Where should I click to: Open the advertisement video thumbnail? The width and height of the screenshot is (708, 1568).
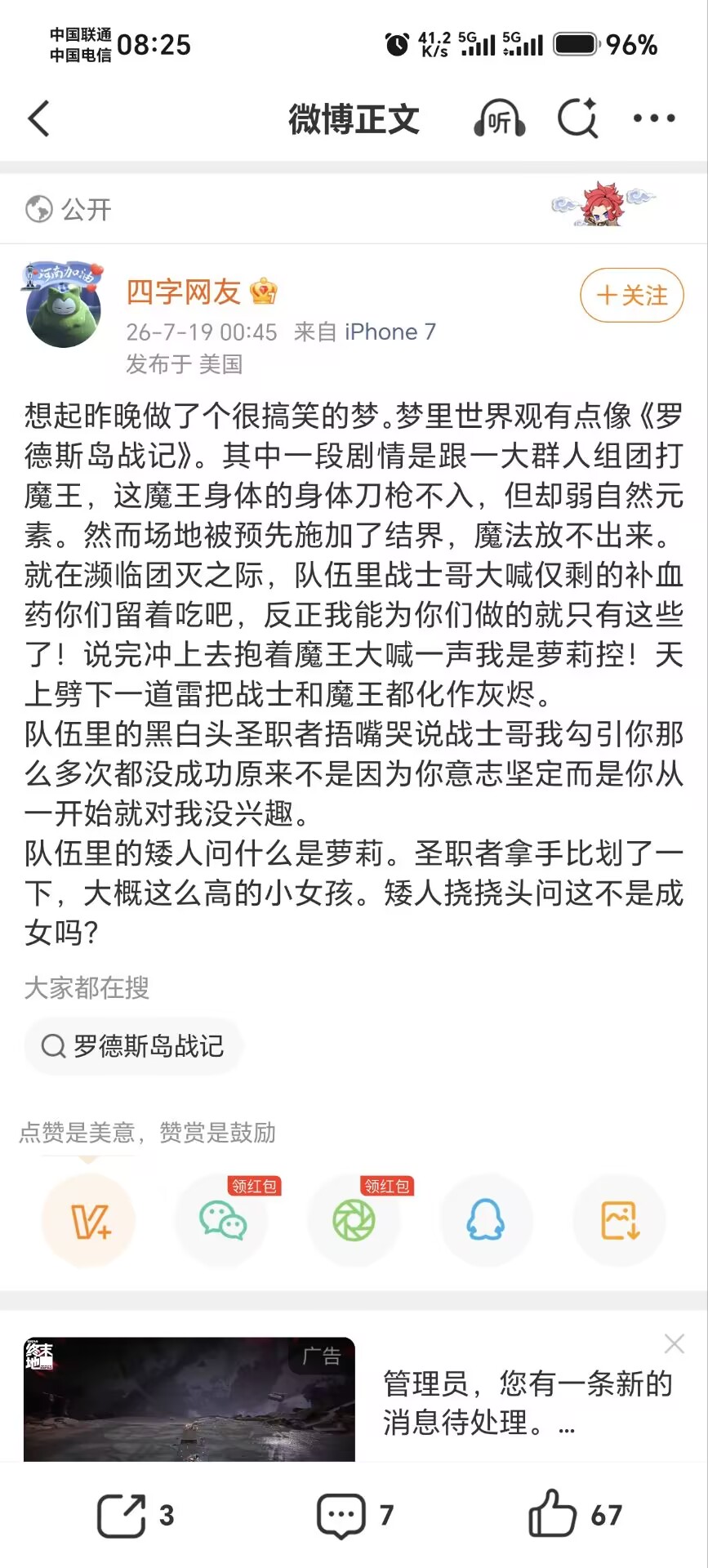click(x=189, y=1399)
